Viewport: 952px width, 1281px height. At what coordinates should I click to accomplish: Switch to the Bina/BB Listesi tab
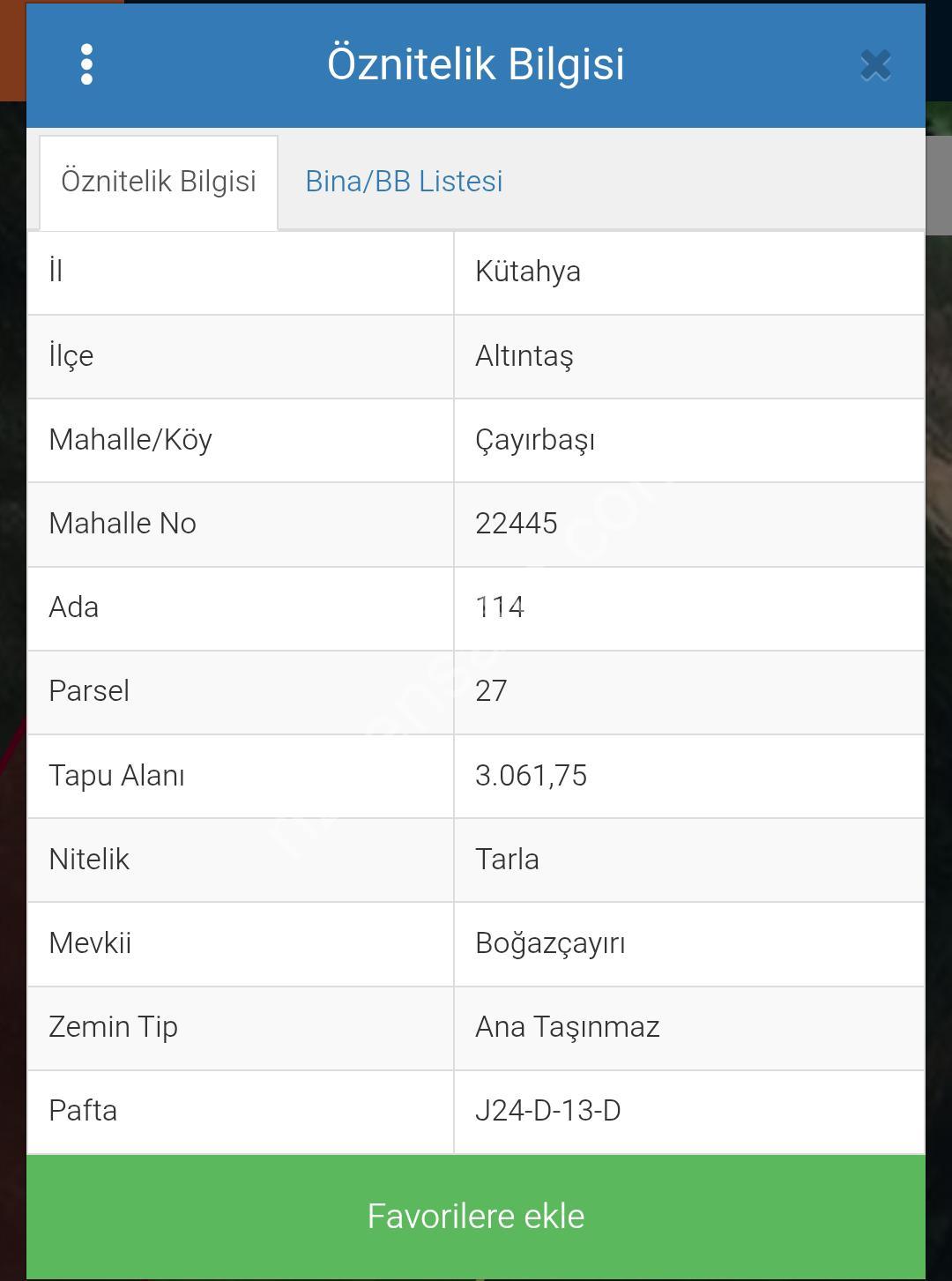[404, 182]
